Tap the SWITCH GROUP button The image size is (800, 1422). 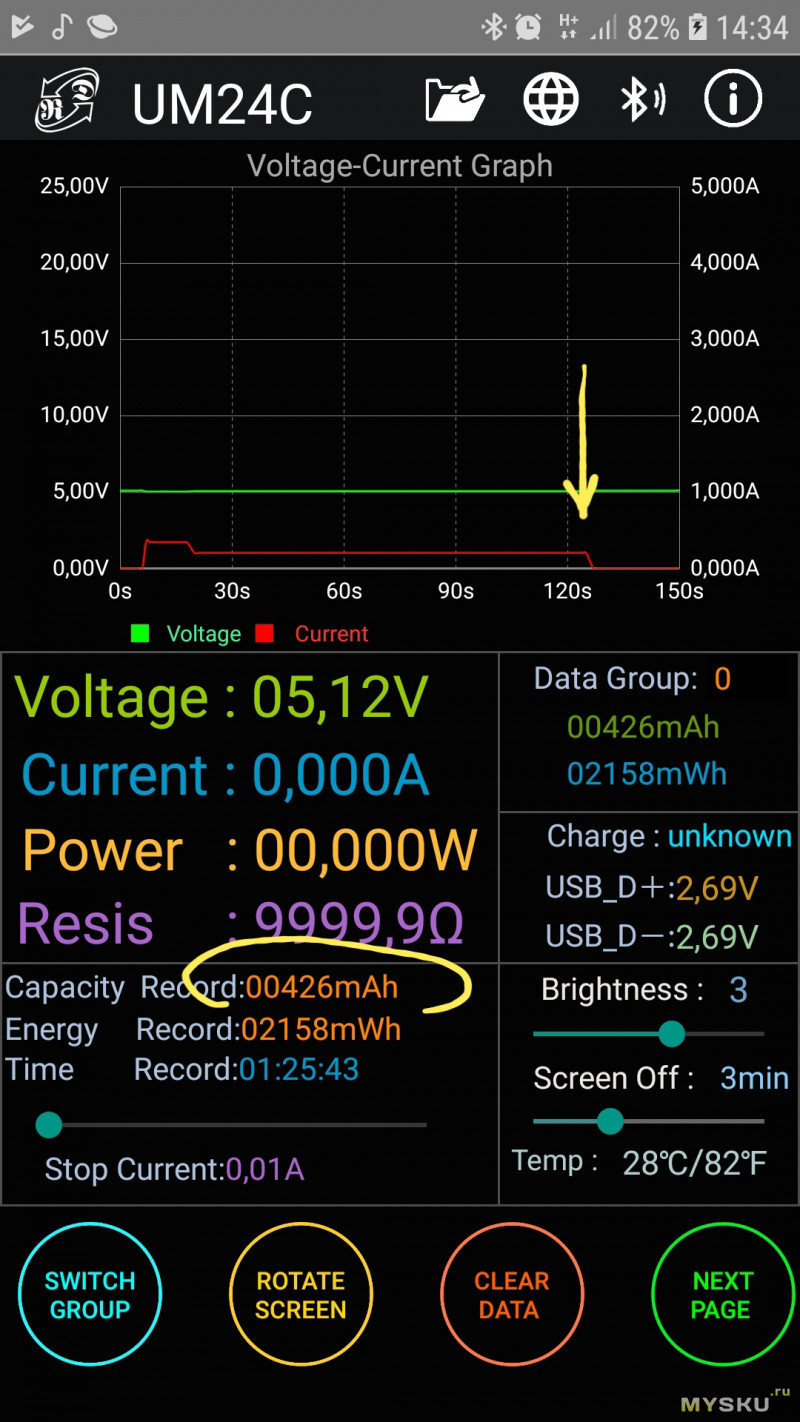90,1294
